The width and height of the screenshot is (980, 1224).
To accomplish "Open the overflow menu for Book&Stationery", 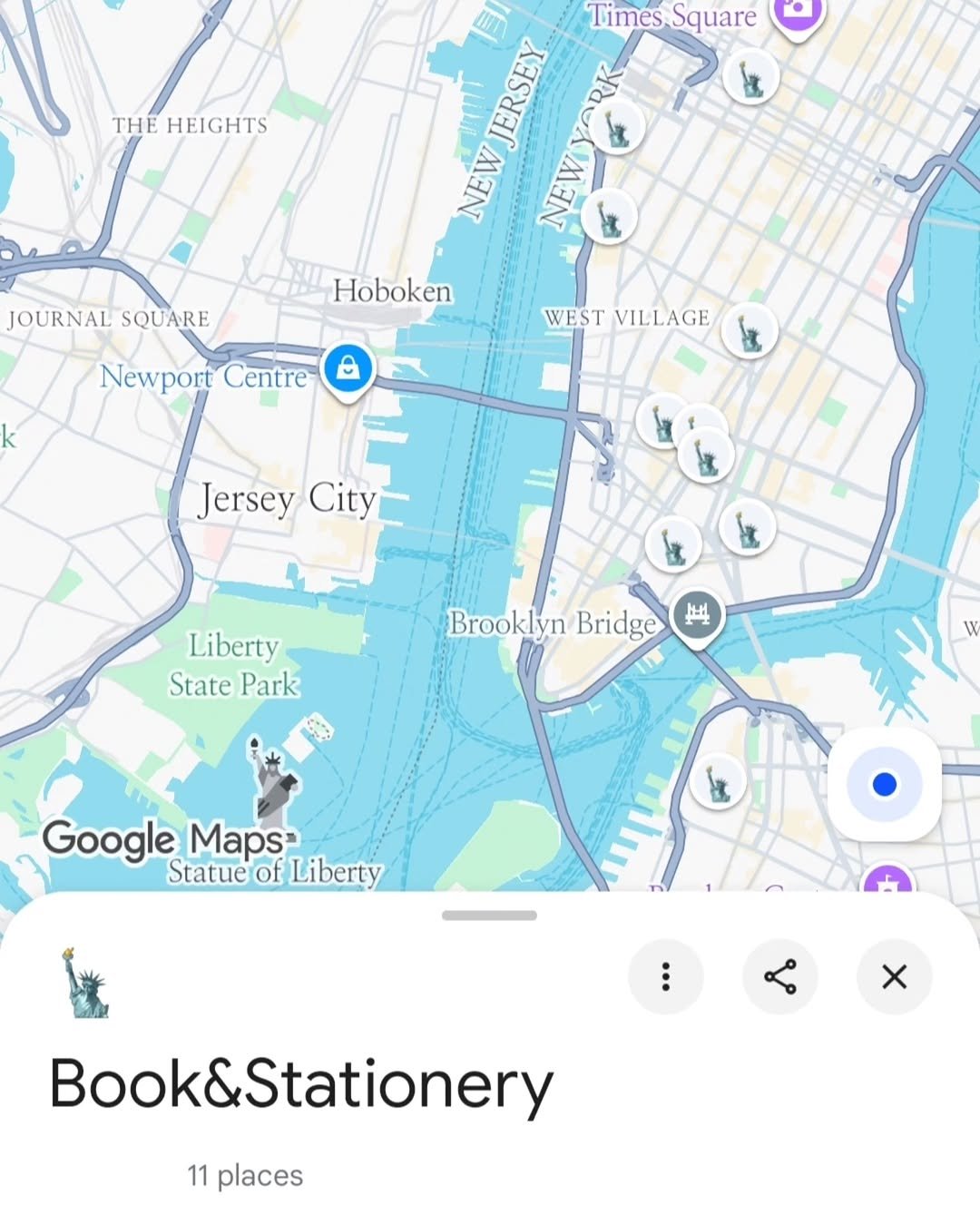I will [x=665, y=976].
